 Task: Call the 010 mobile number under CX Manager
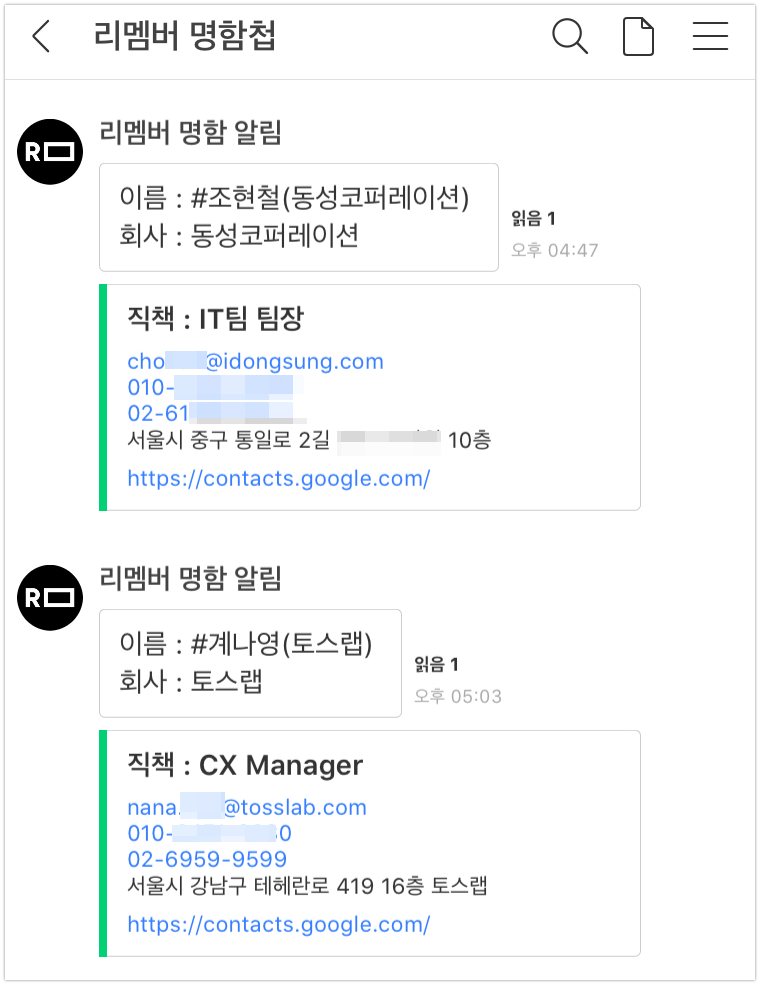pyautogui.click(x=209, y=833)
